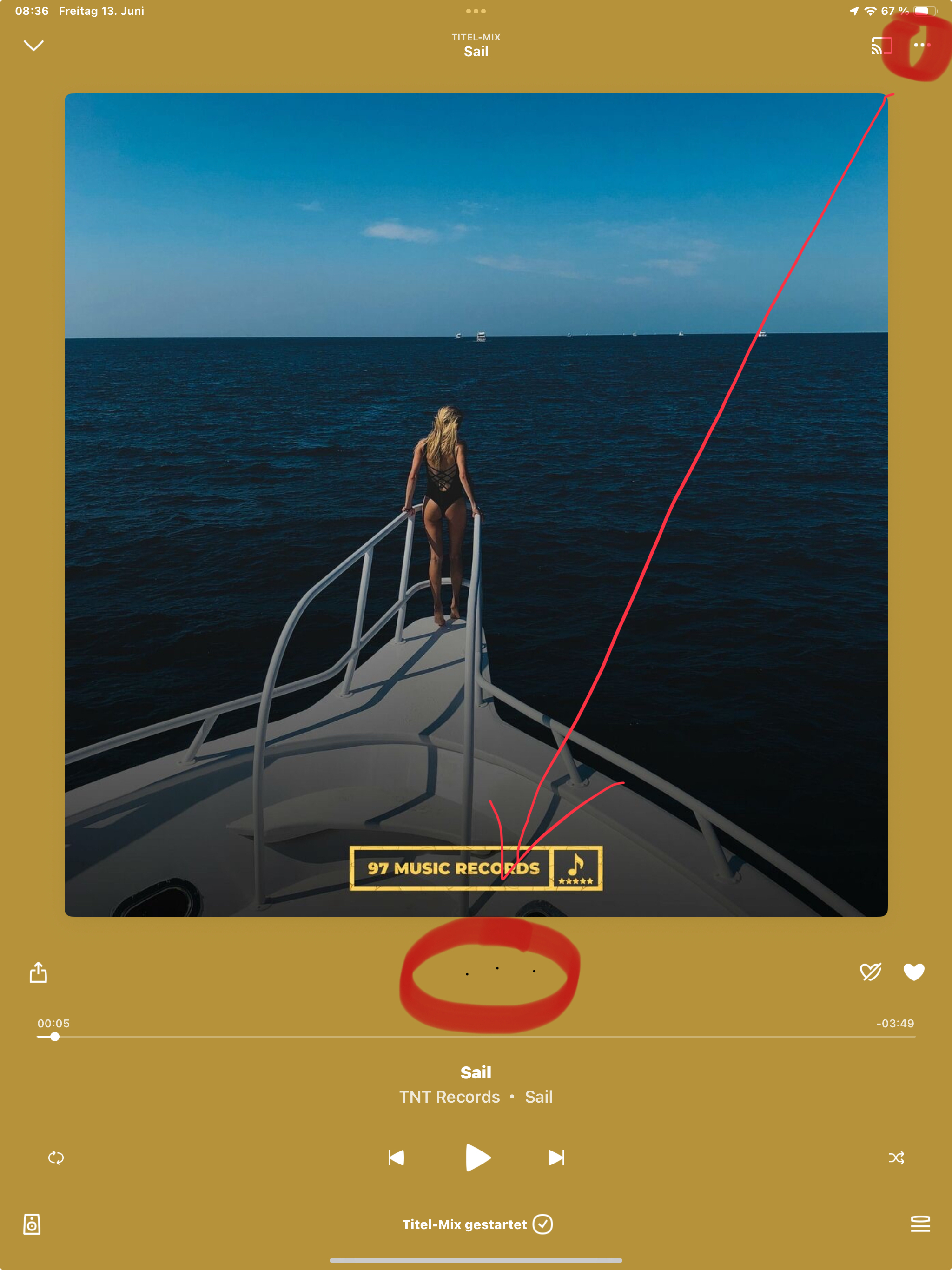Open the cast to device option

click(x=881, y=46)
